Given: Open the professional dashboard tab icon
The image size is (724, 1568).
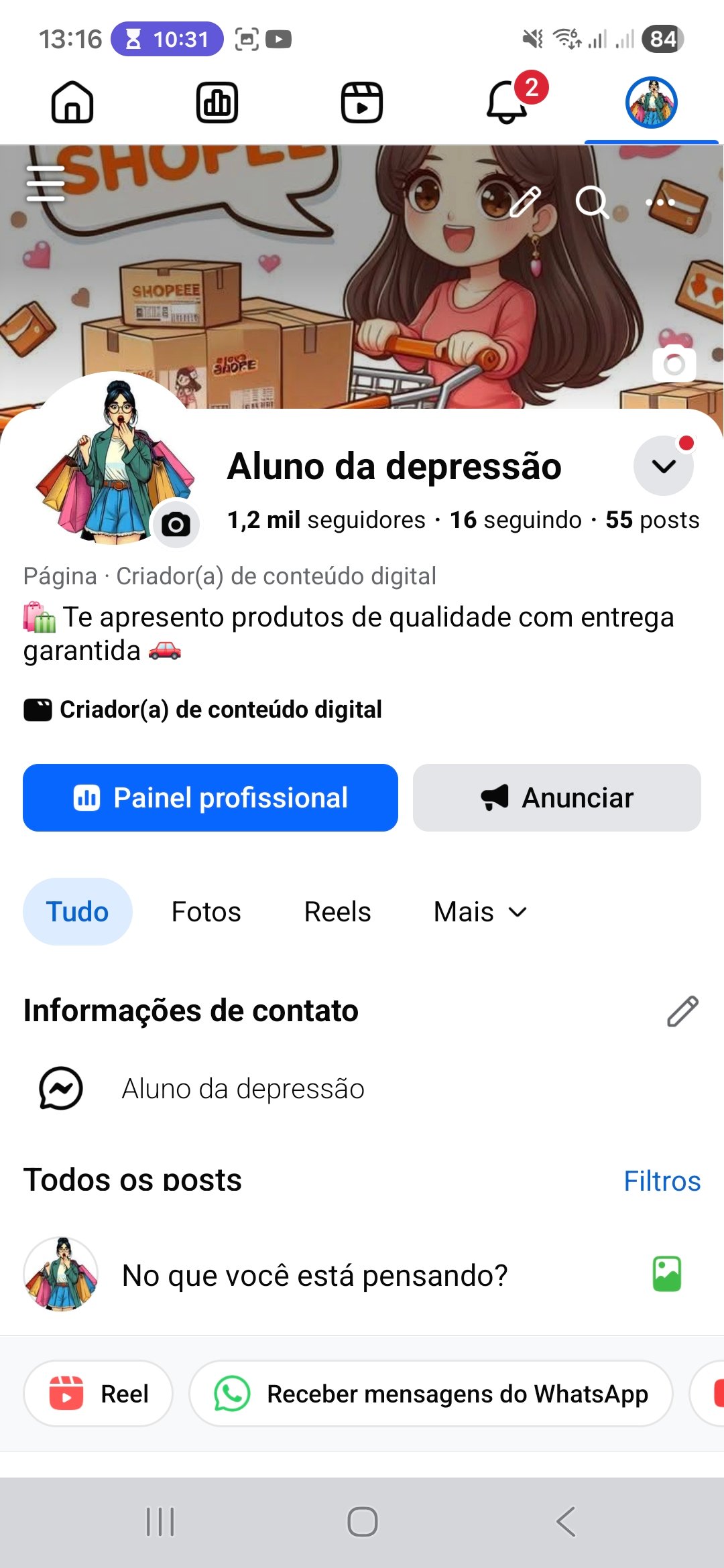Looking at the screenshot, I should click(x=217, y=103).
